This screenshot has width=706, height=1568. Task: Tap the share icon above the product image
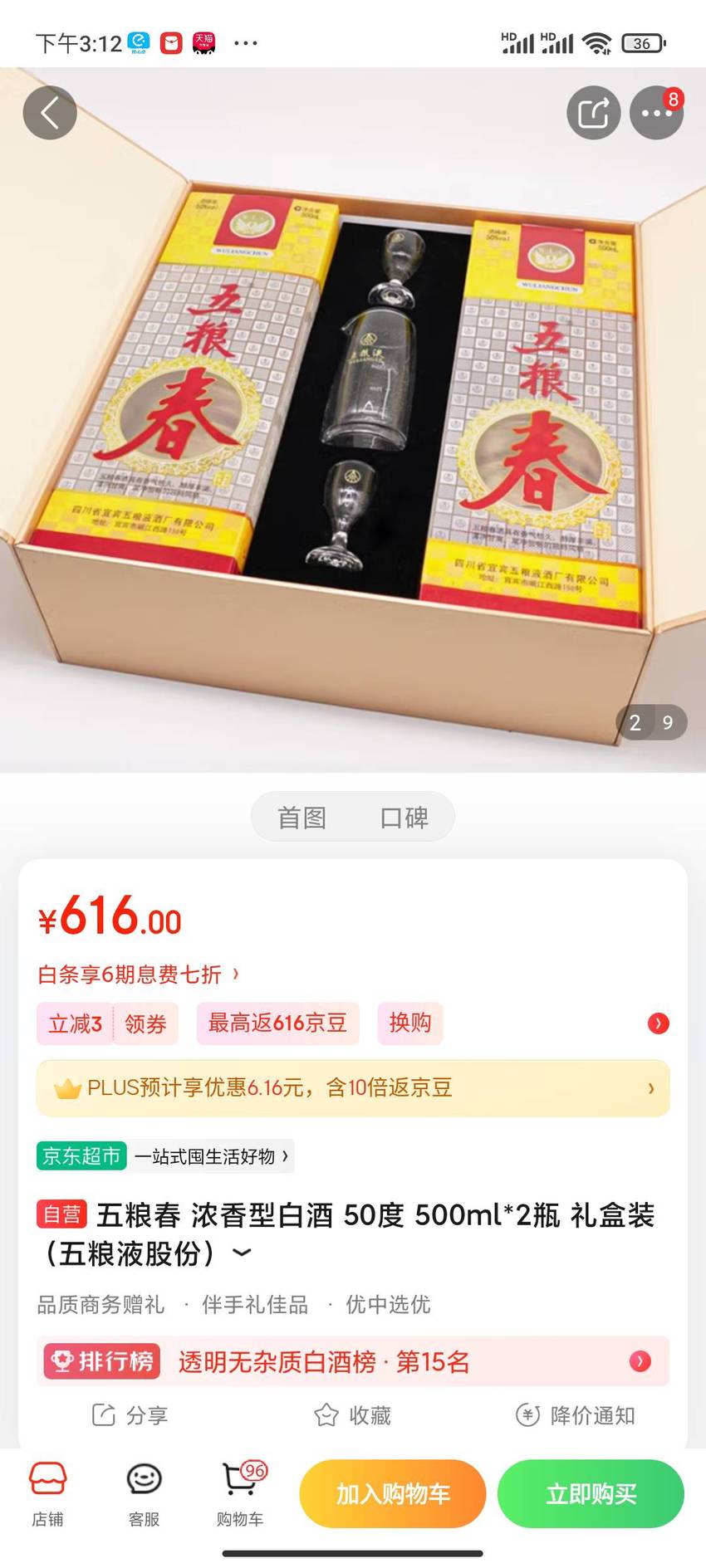593,112
